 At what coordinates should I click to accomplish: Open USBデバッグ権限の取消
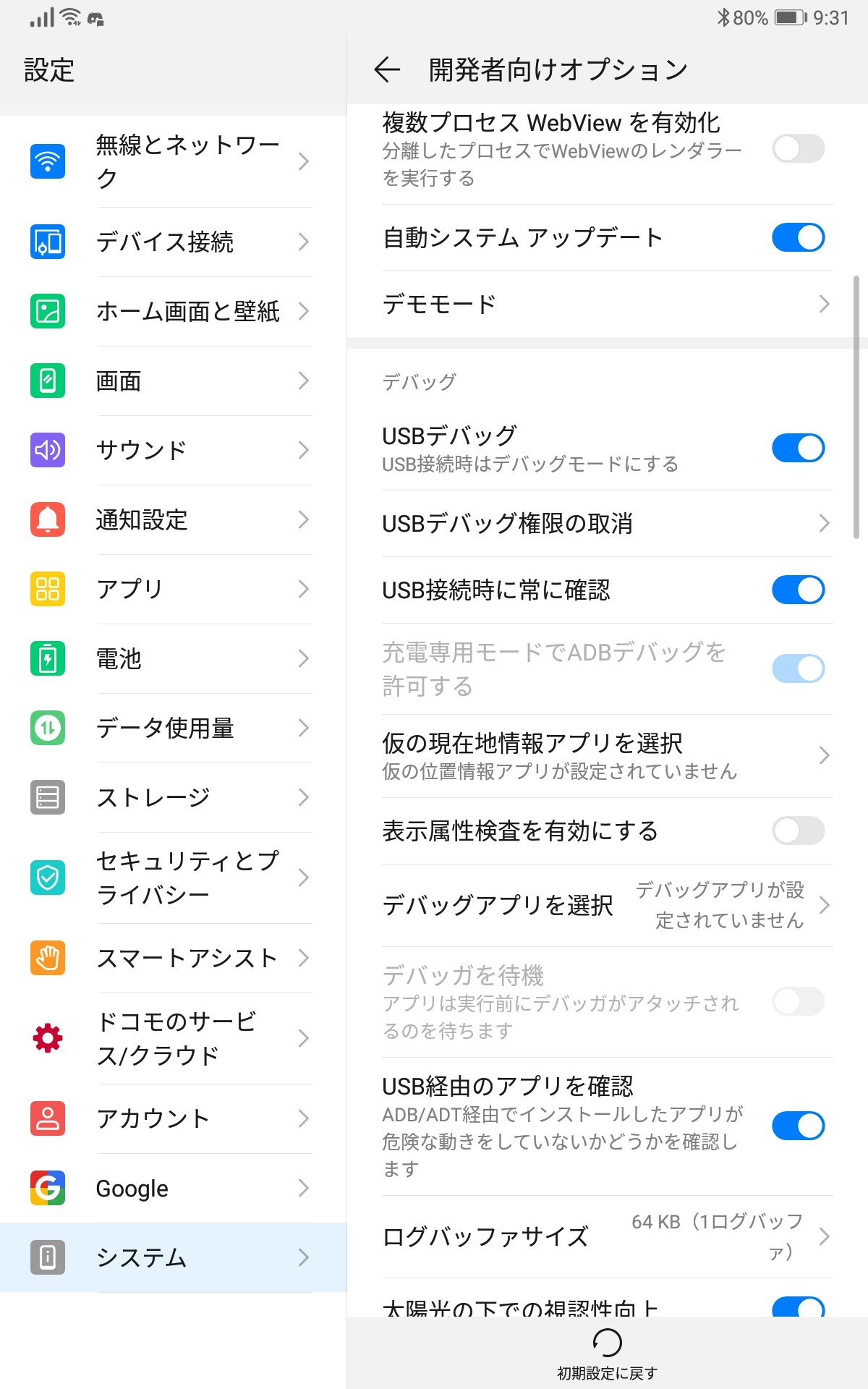tap(607, 524)
